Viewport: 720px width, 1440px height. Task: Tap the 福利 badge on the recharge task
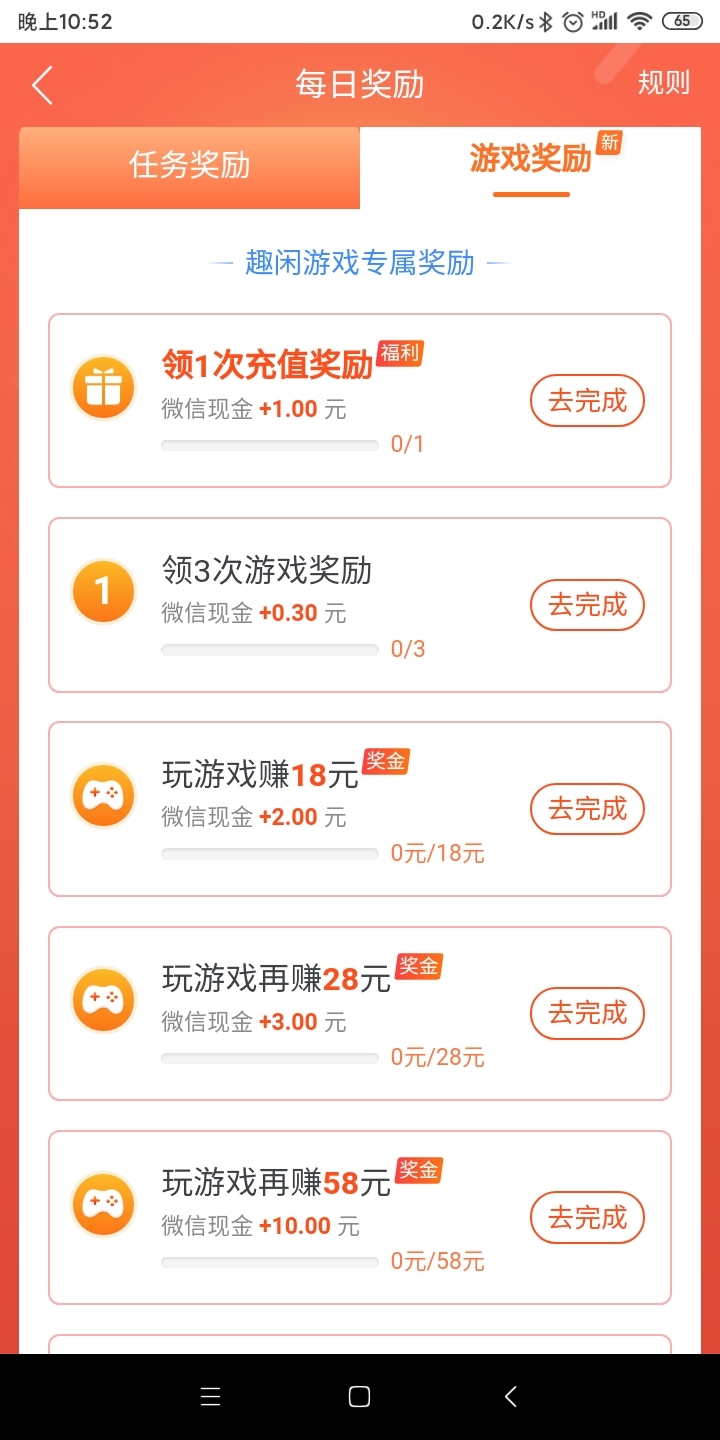tap(398, 354)
